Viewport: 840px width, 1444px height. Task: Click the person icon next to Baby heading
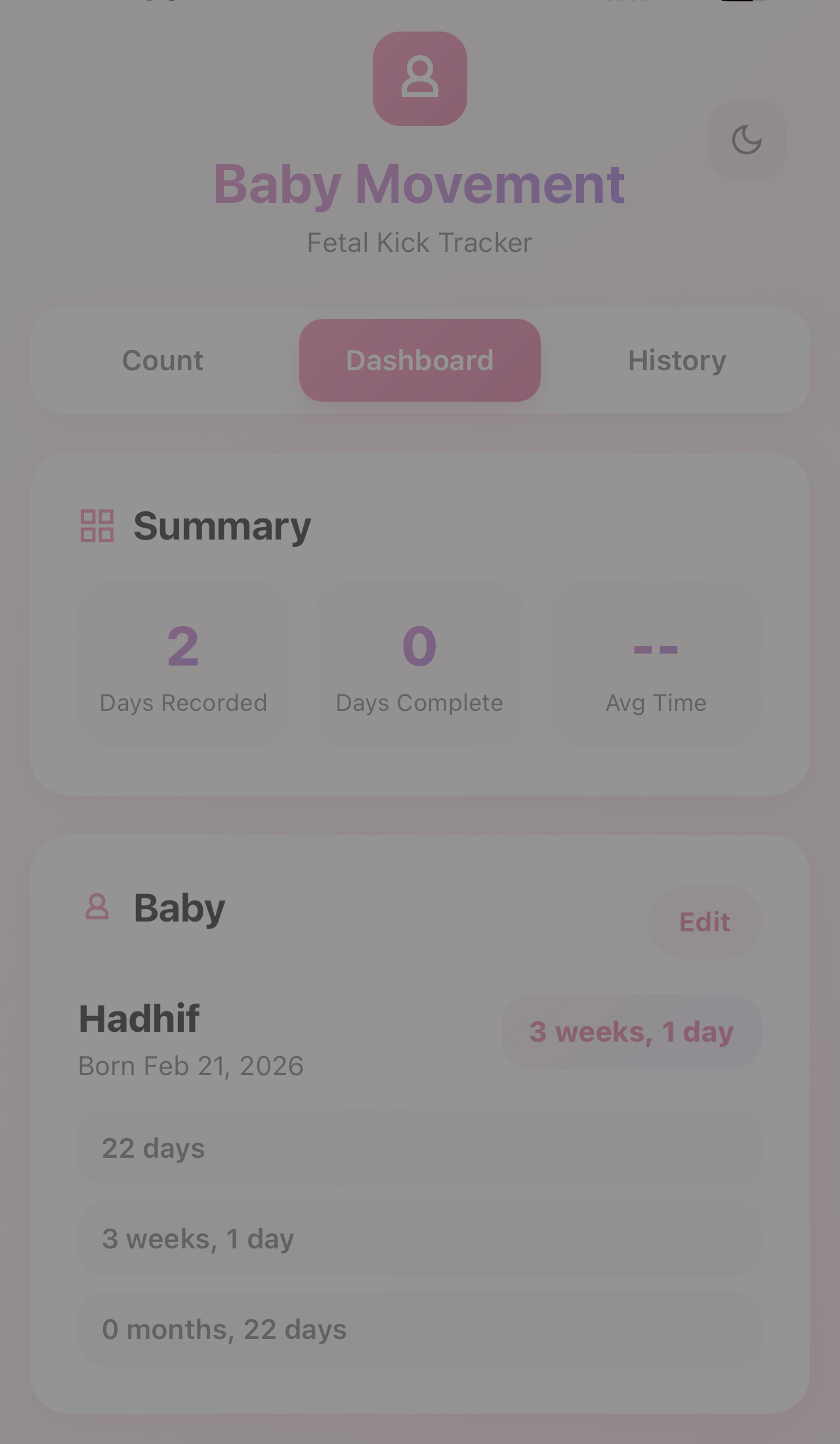[x=97, y=907]
